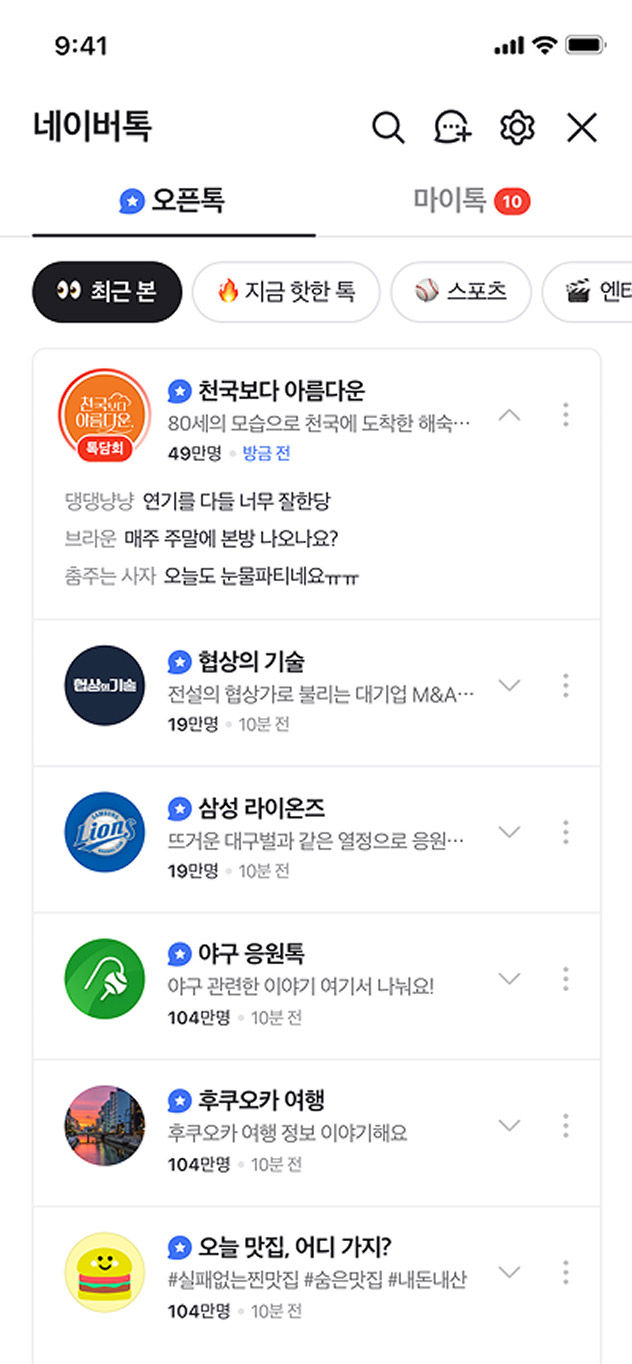632x1364 pixels.
Task: Select the 오픈톡 tab
Action: [173, 202]
